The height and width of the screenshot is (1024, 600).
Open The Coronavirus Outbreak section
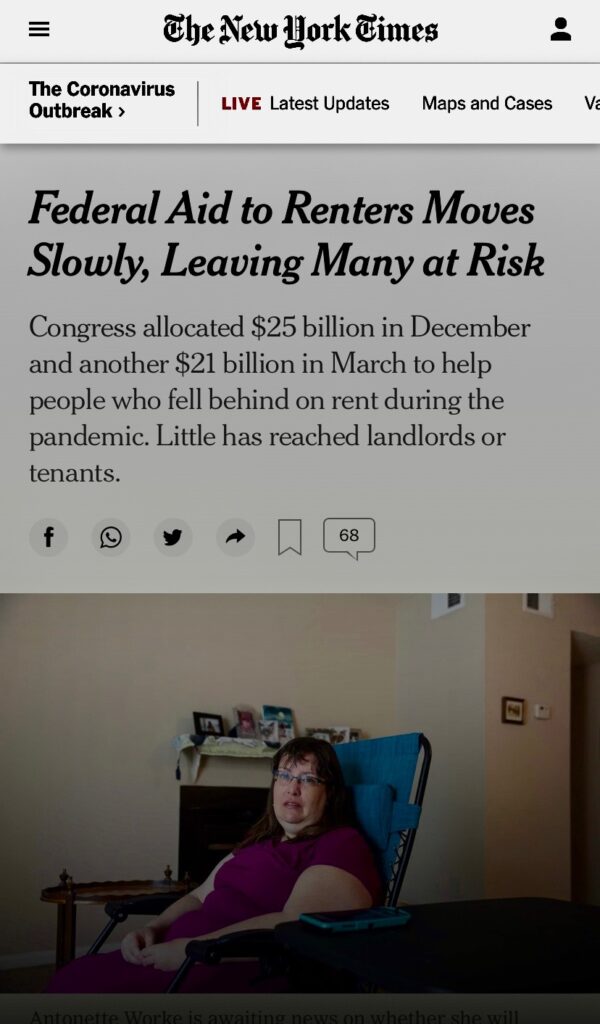(x=102, y=100)
